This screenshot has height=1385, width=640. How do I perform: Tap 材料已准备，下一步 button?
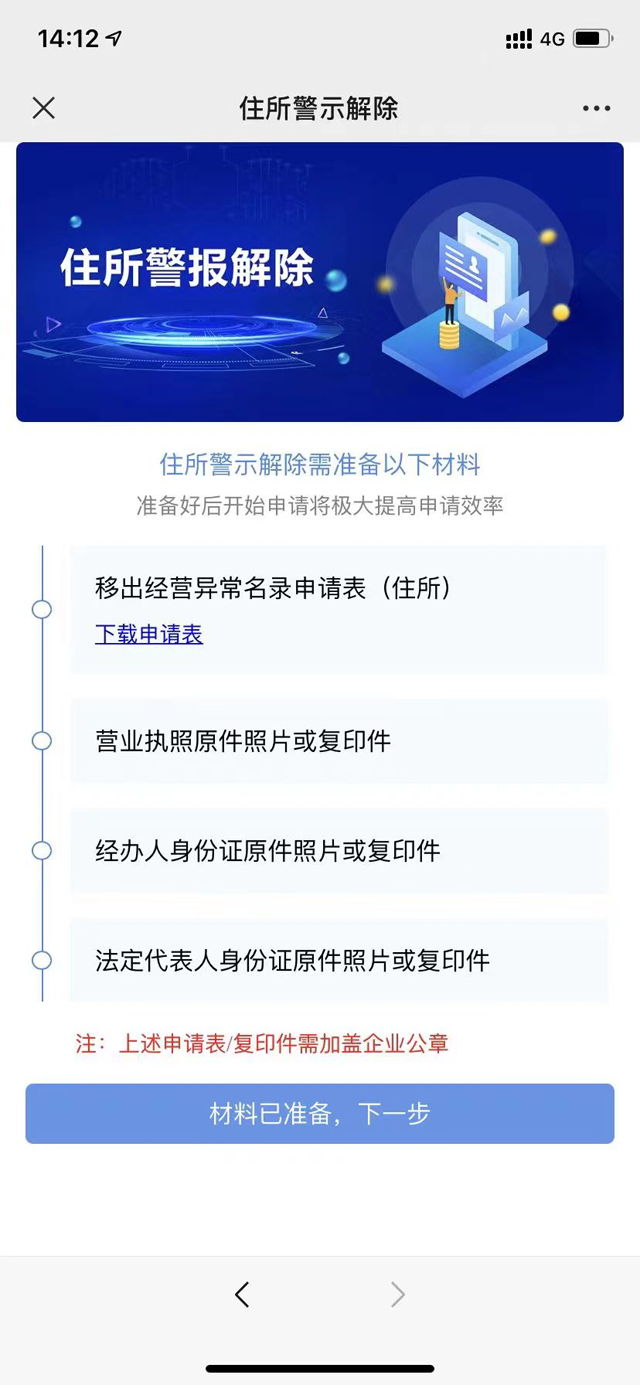pos(320,1113)
